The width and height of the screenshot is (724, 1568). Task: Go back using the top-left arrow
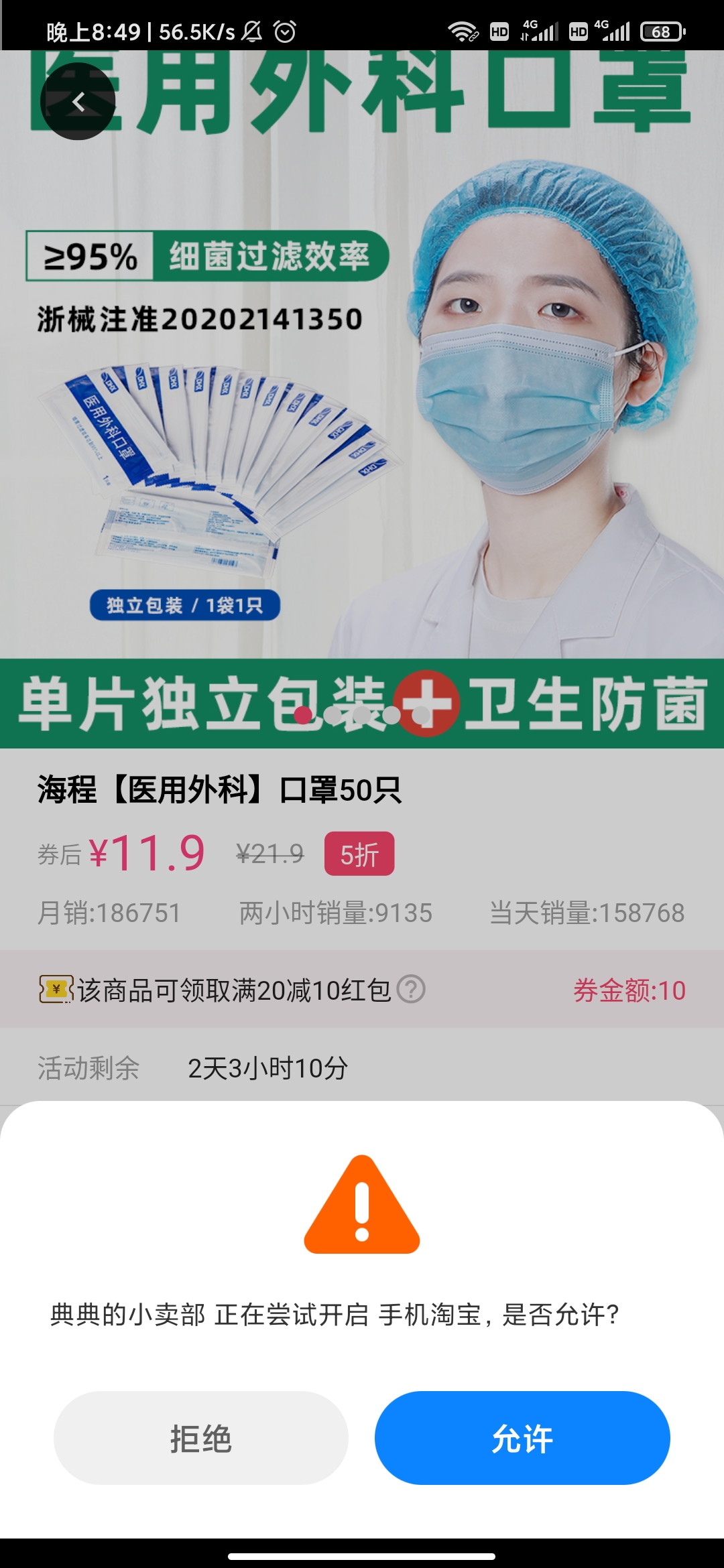78,102
